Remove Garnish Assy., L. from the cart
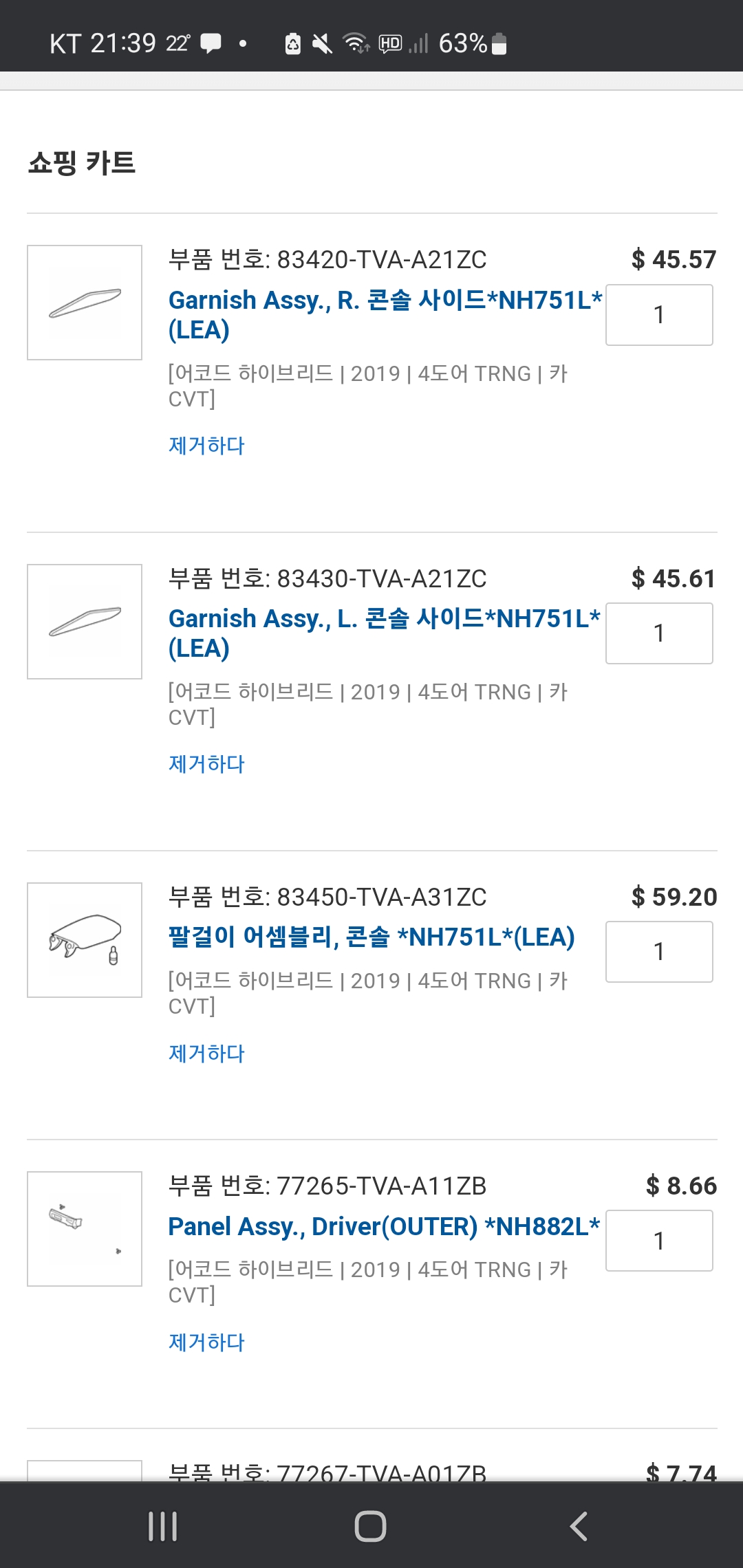Viewport: 743px width, 1568px height. point(206,764)
